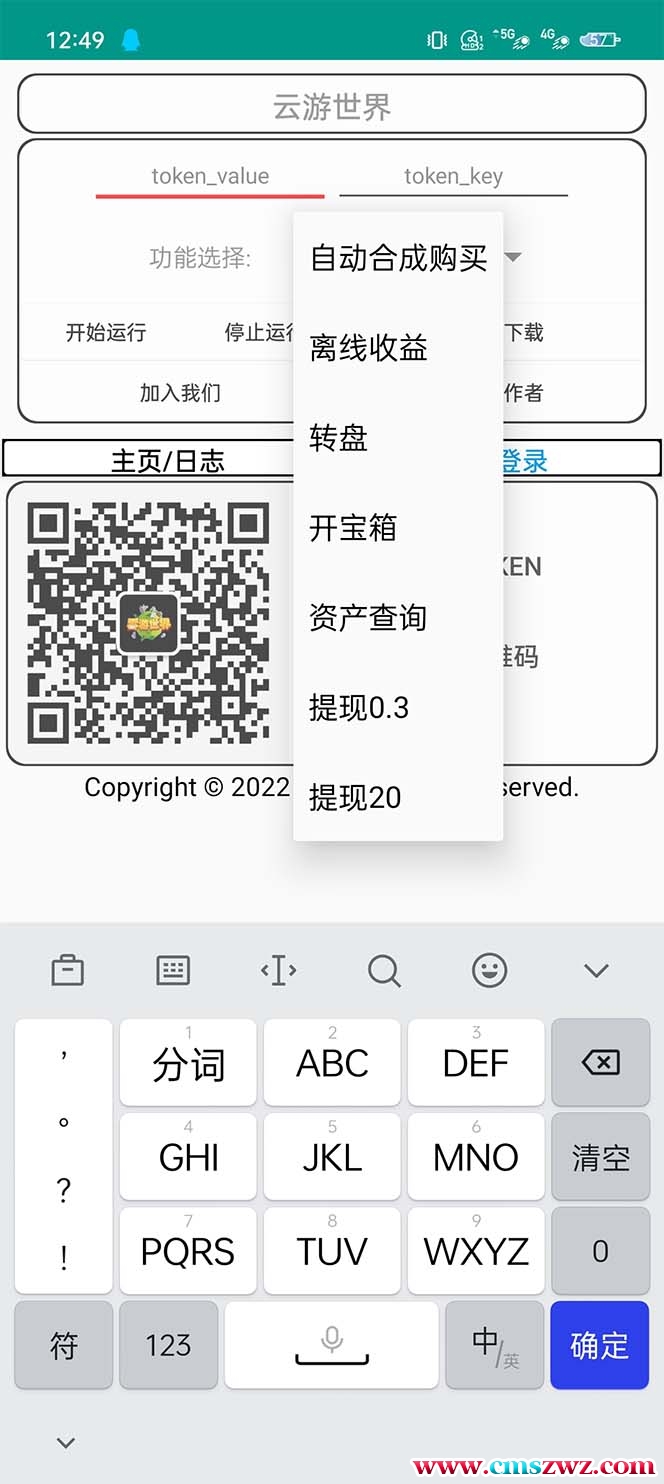Focus the token_value input field
This screenshot has height=1484, width=664.
[x=210, y=177]
